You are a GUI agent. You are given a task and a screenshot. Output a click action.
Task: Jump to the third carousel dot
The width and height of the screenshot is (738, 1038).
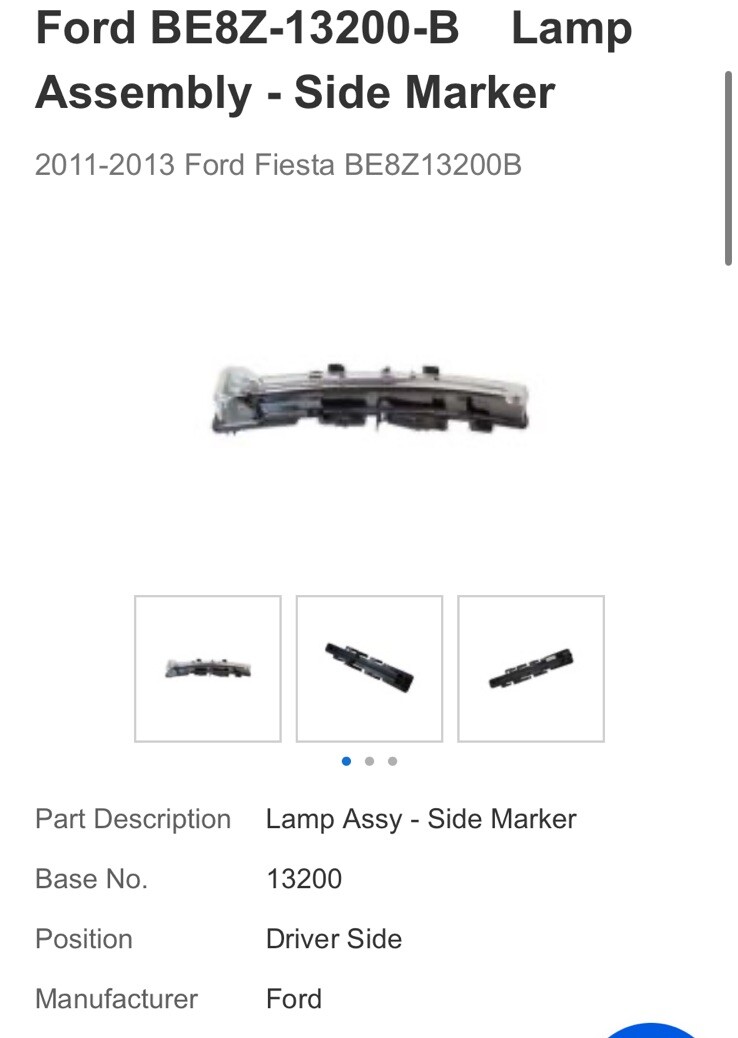392,761
